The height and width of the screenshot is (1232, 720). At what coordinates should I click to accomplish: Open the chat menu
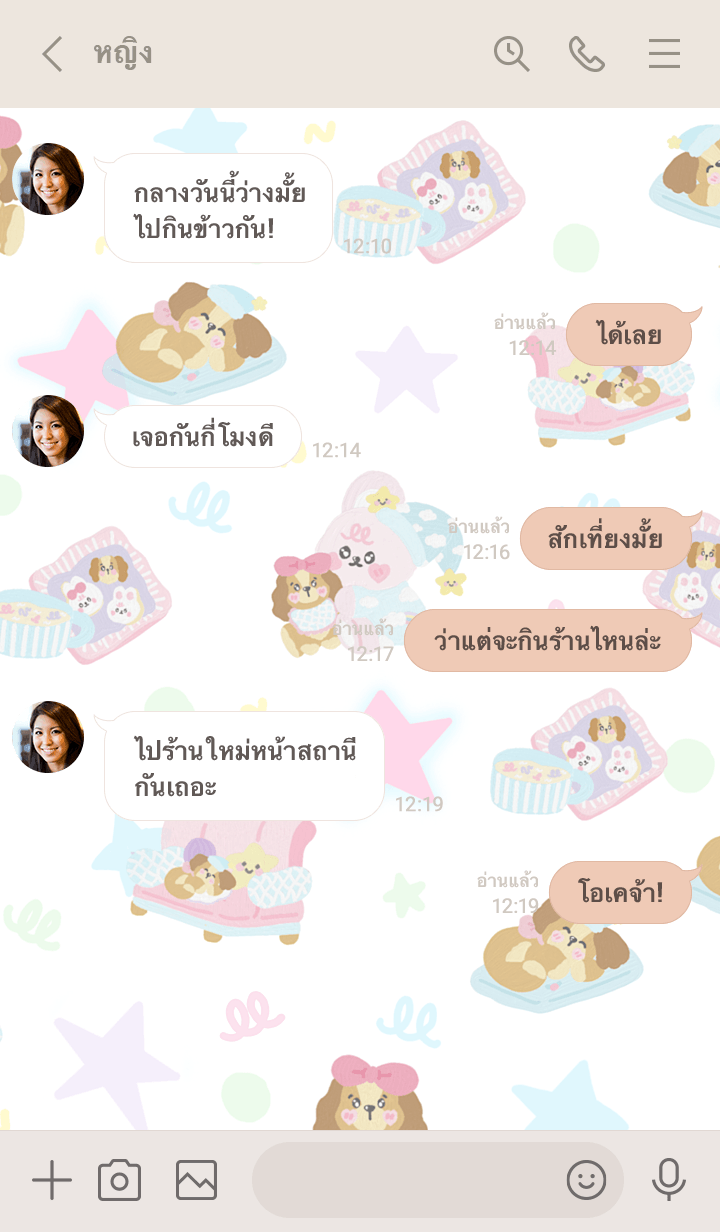pos(664,54)
